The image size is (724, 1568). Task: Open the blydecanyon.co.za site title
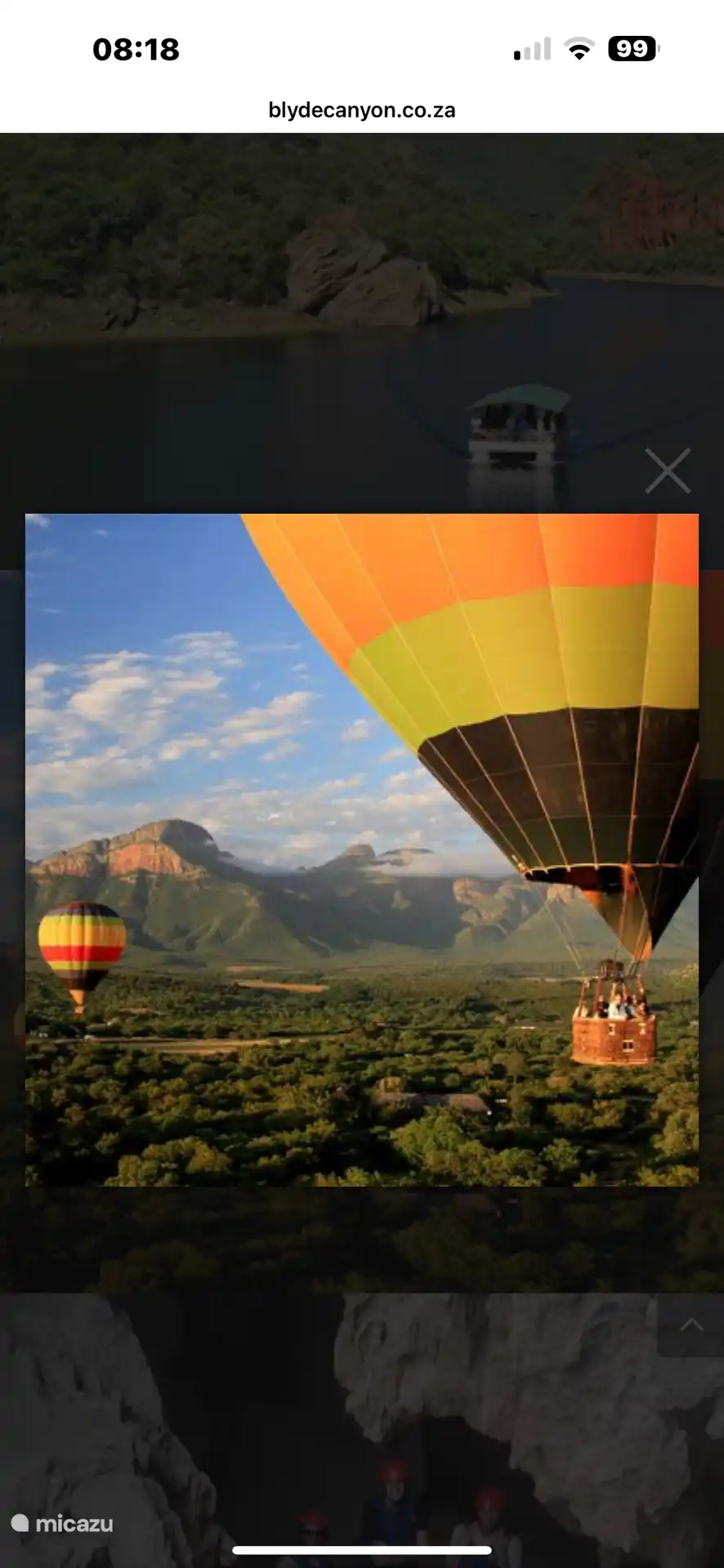(x=362, y=110)
